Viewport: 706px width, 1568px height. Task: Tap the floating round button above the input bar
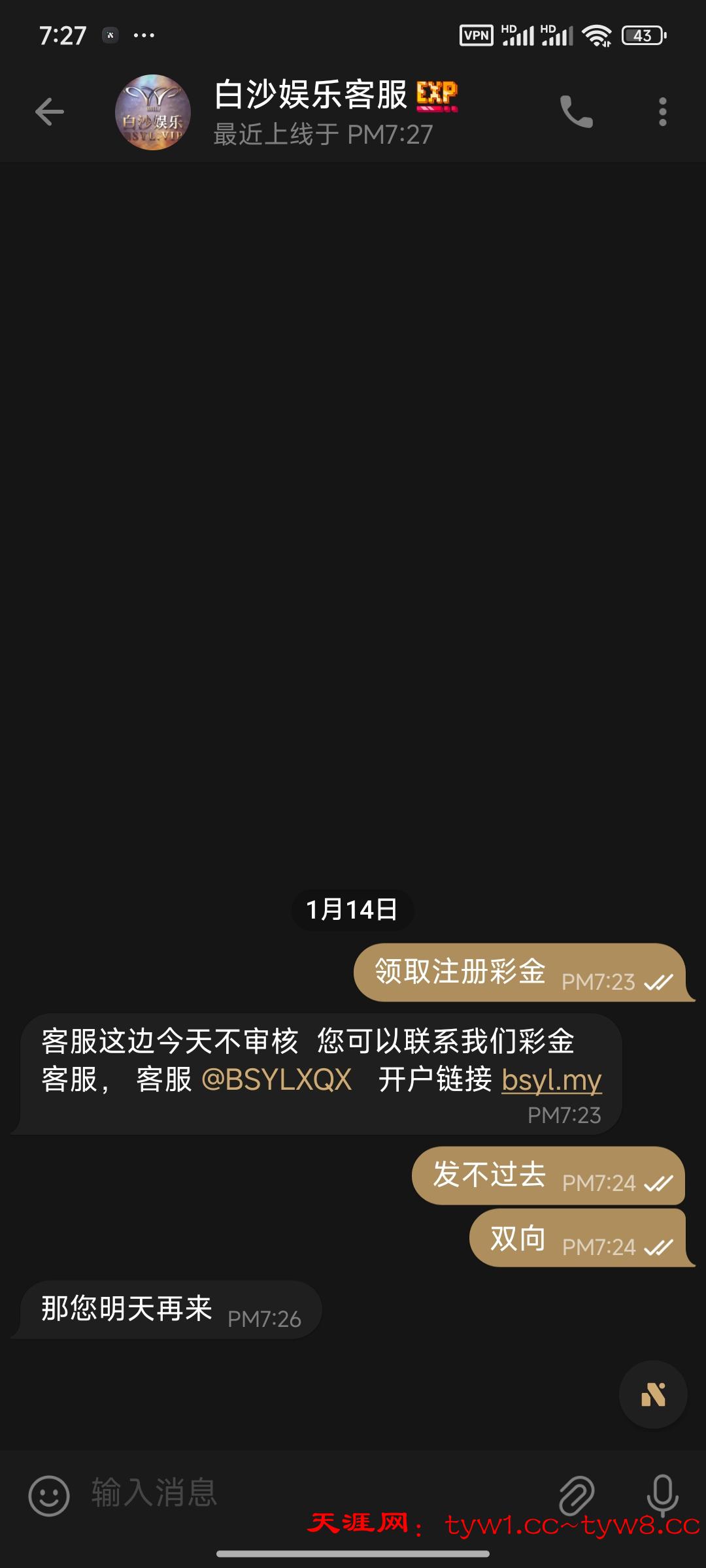pyautogui.click(x=653, y=1394)
